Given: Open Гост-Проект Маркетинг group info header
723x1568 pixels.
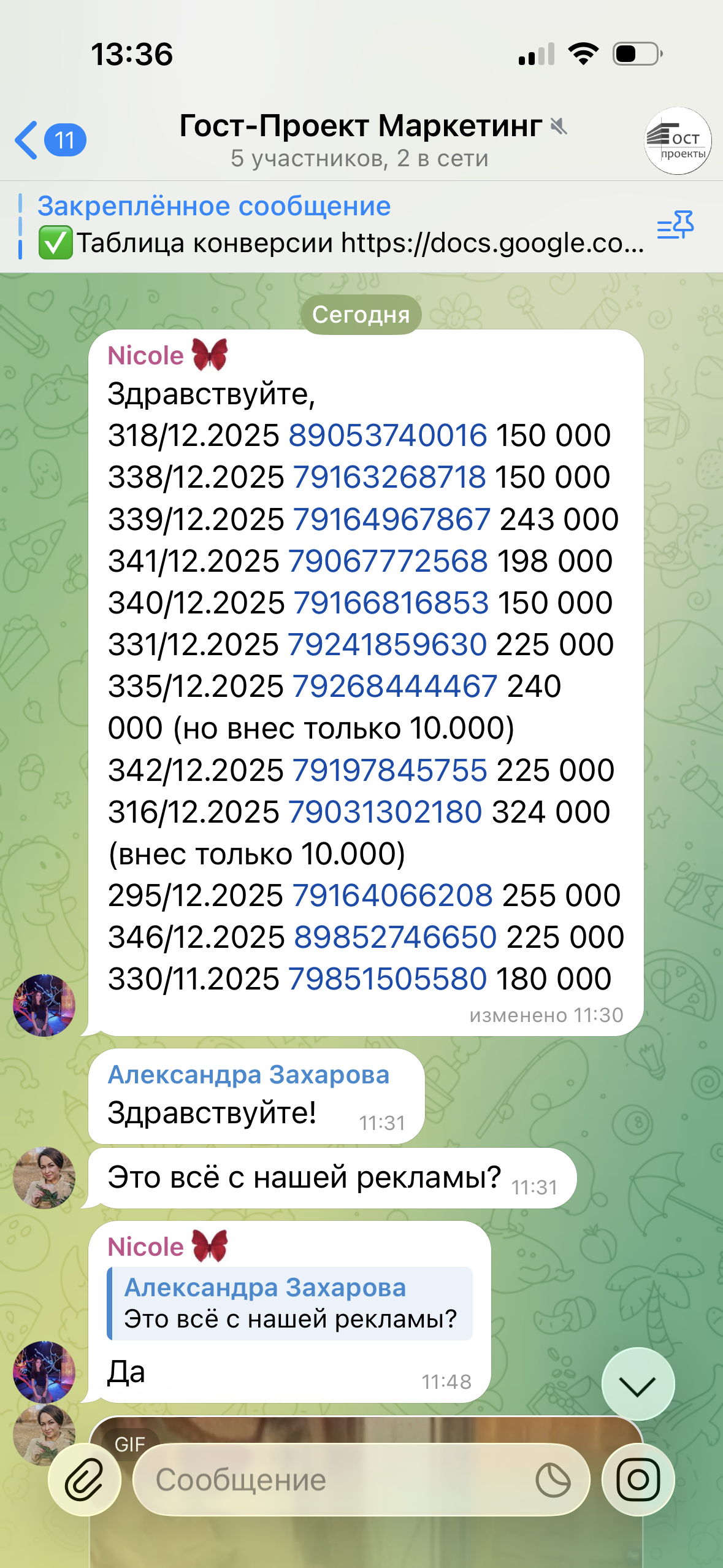Looking at the screenshot, I should pos(361,140).
